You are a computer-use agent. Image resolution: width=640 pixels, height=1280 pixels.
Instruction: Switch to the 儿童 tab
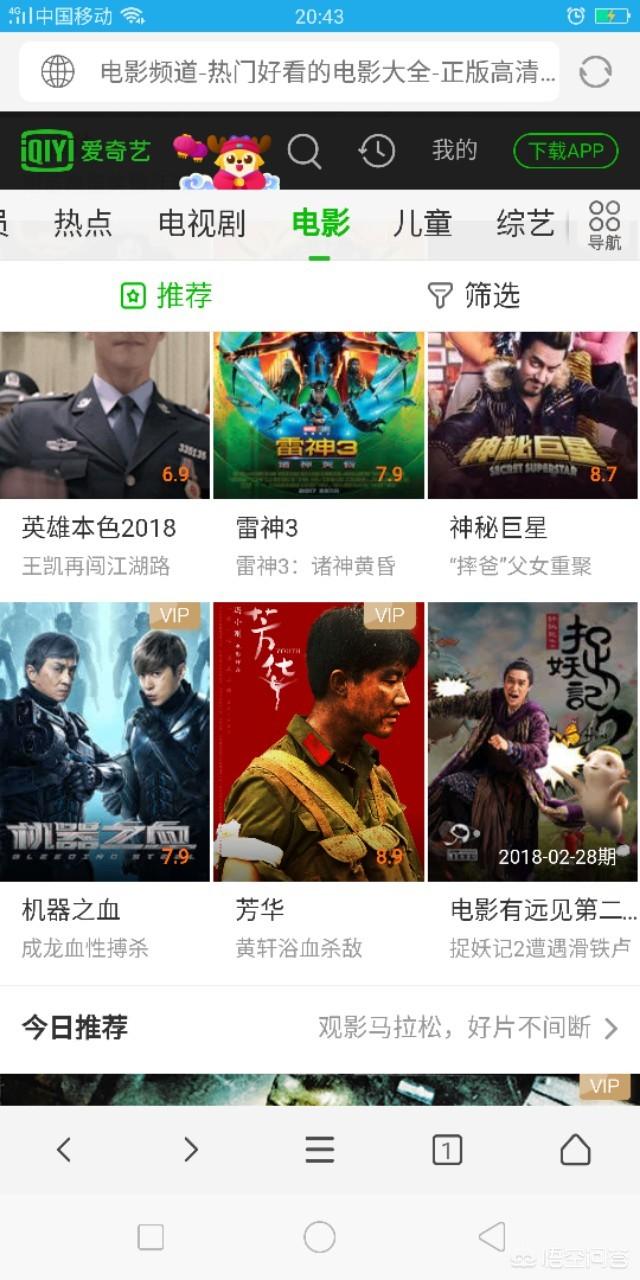tap(422, 223)
